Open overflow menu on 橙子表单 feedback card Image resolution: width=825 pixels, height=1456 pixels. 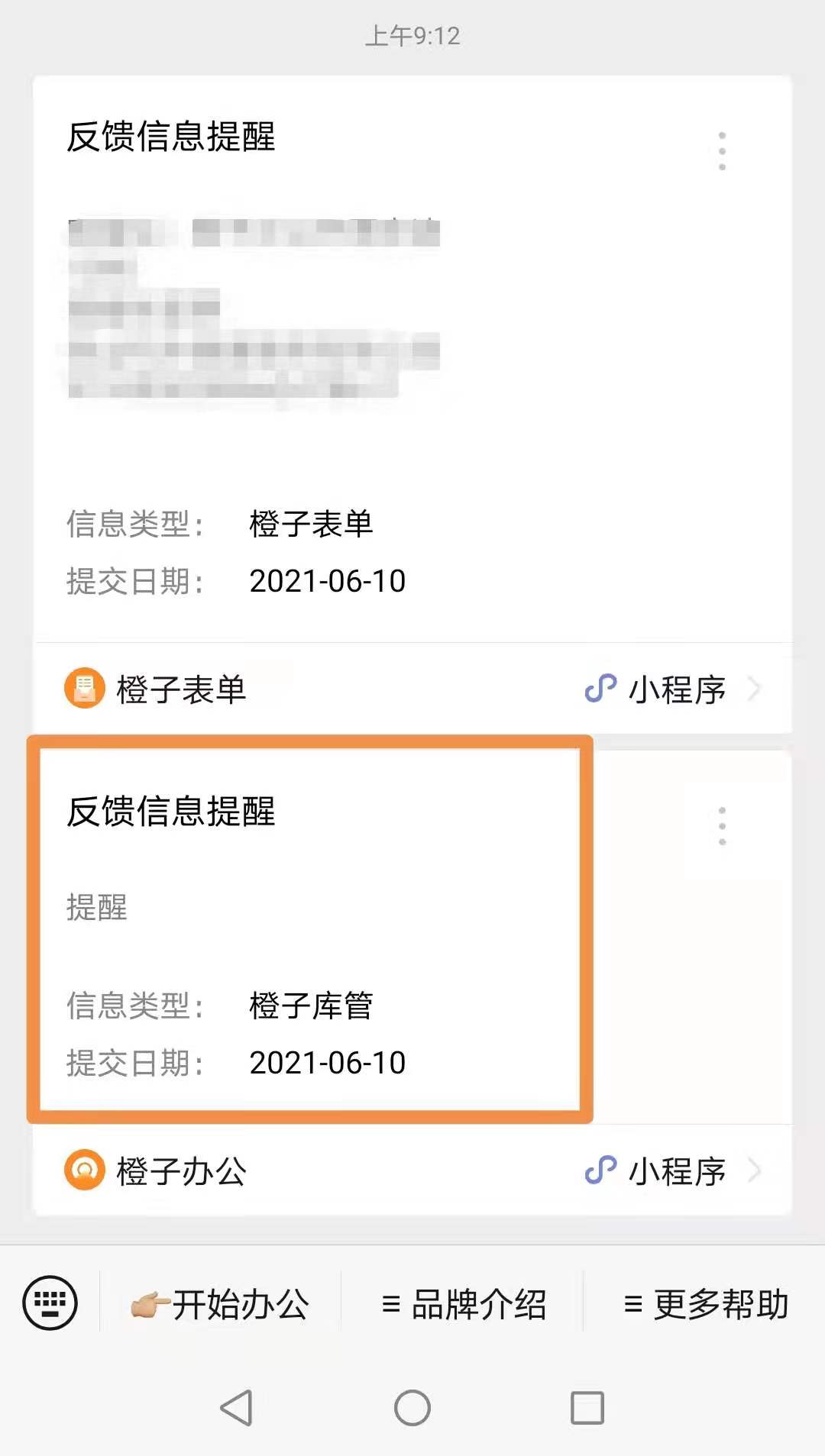point(722,150)
